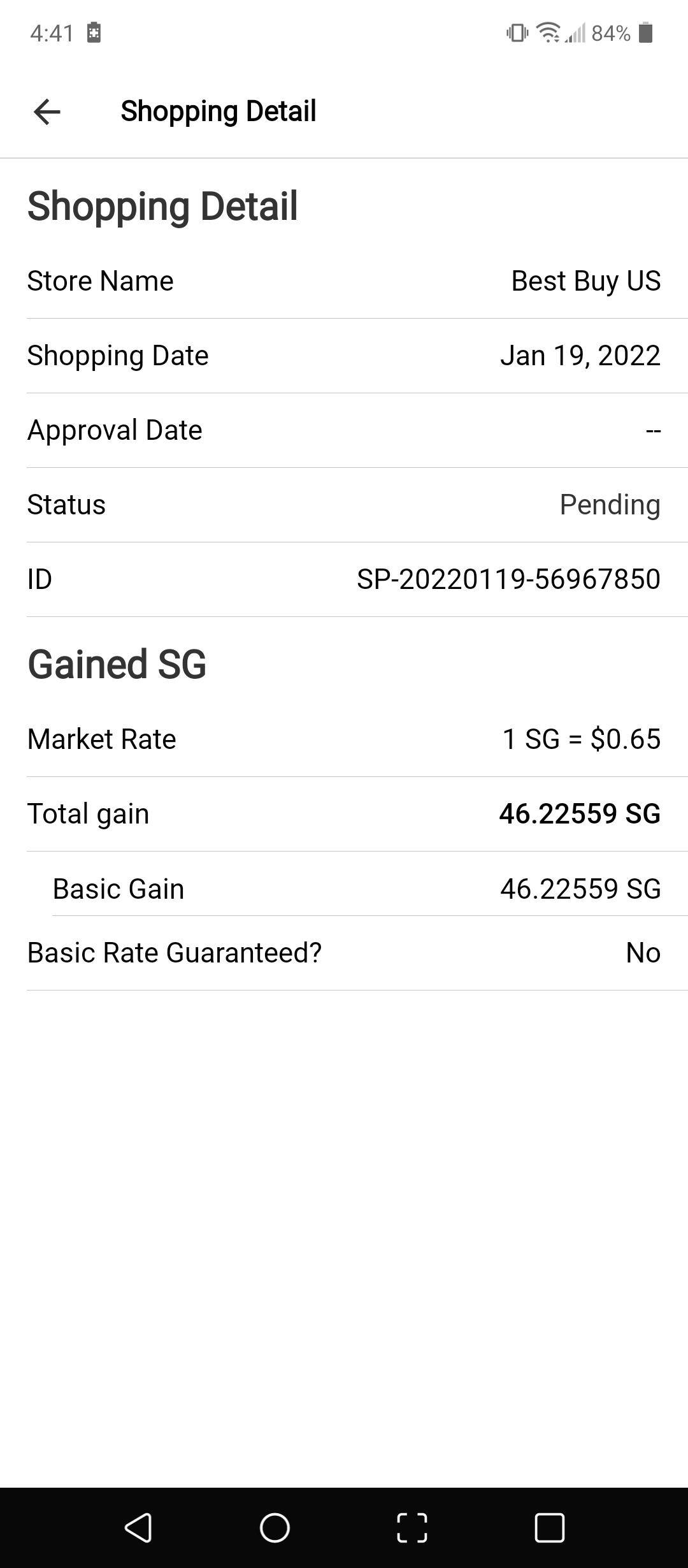Tap the screenshot capture icon in navigation bar
This screenshot has height=1568, width=688.
click(412, 1528)
